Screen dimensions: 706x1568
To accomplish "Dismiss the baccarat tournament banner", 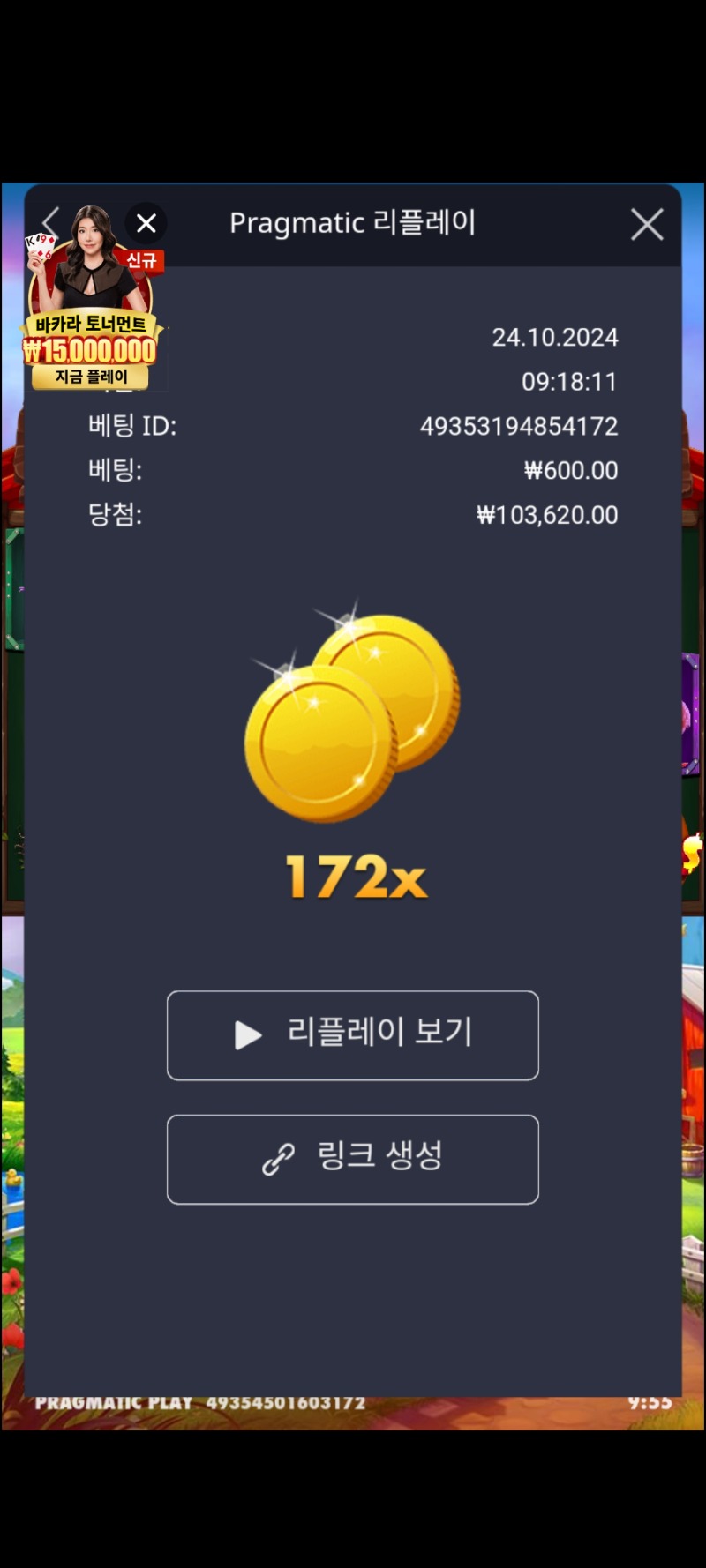I will coord(146,223).
